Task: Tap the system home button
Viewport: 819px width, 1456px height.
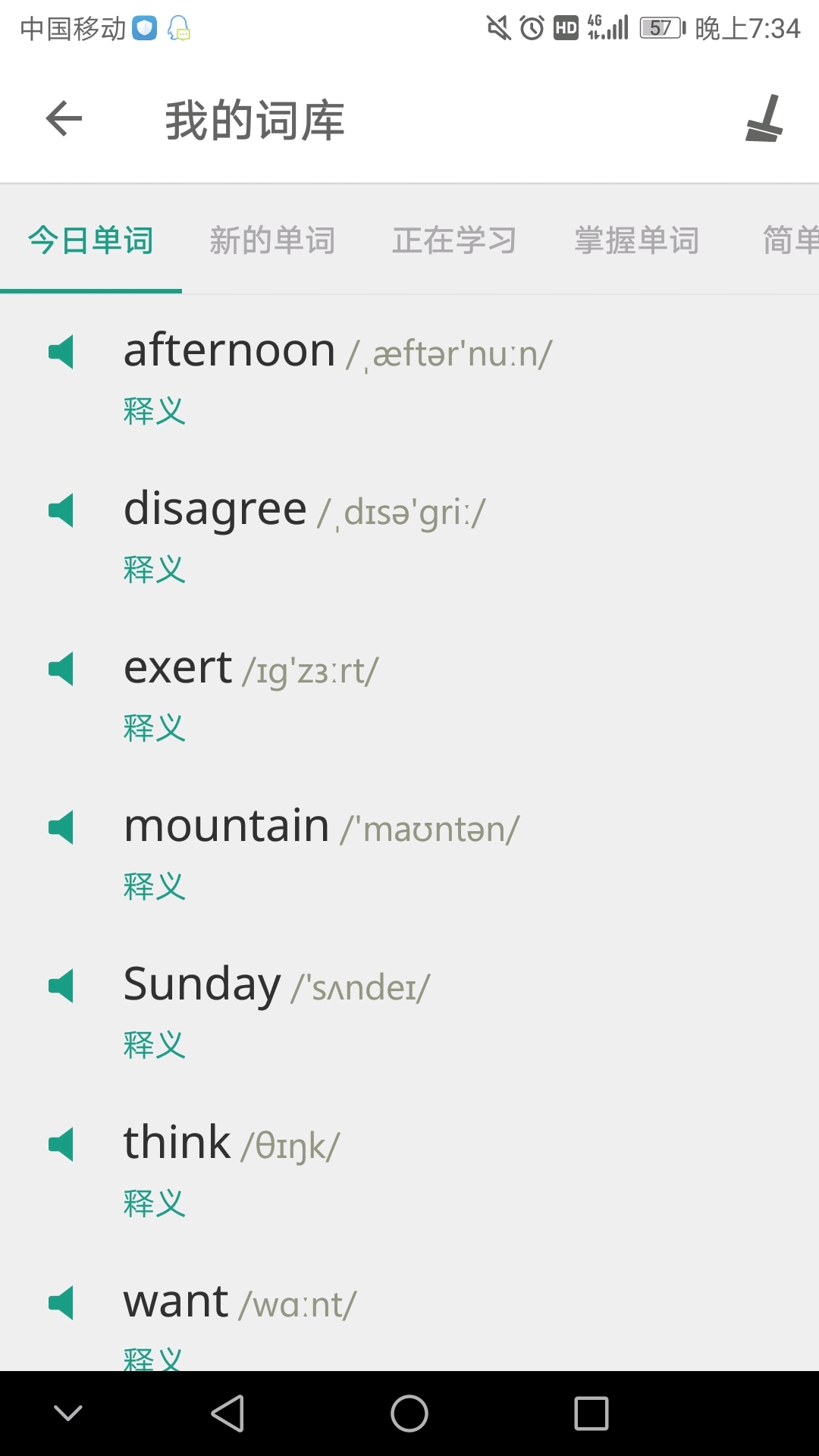Action: coord(409,1414)
